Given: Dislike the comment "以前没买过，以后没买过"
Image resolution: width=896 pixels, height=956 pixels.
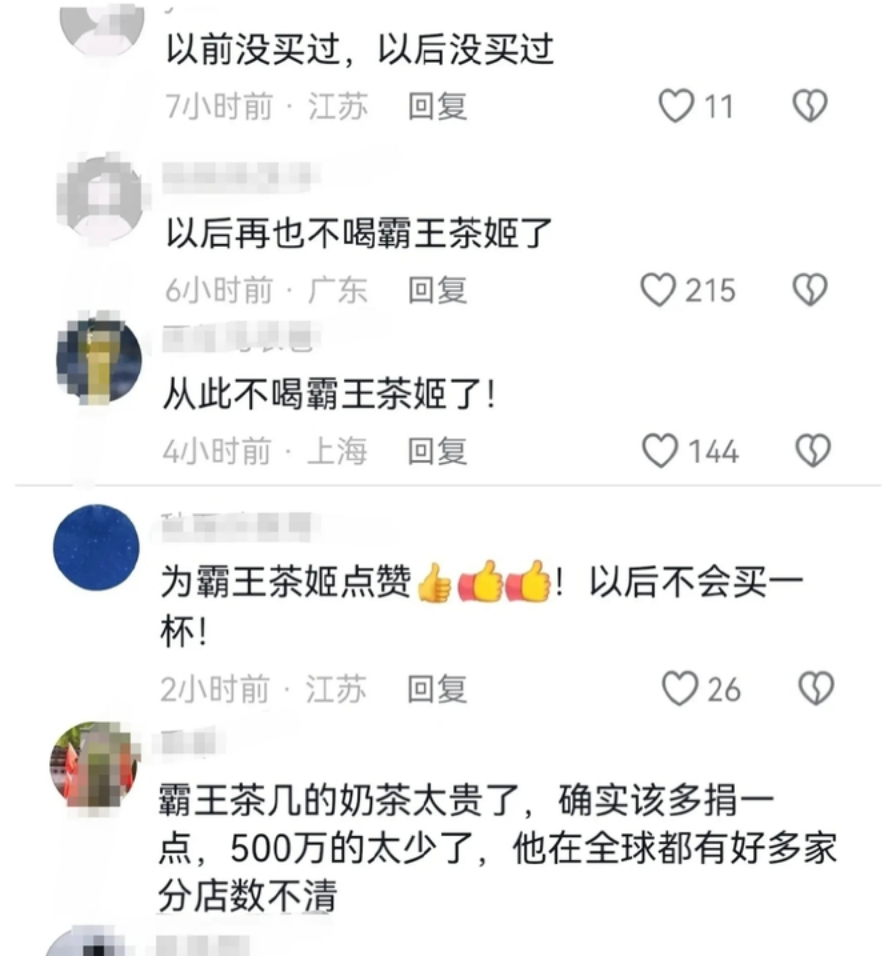Looking at the screenshot, I should [x=809, y=106].
